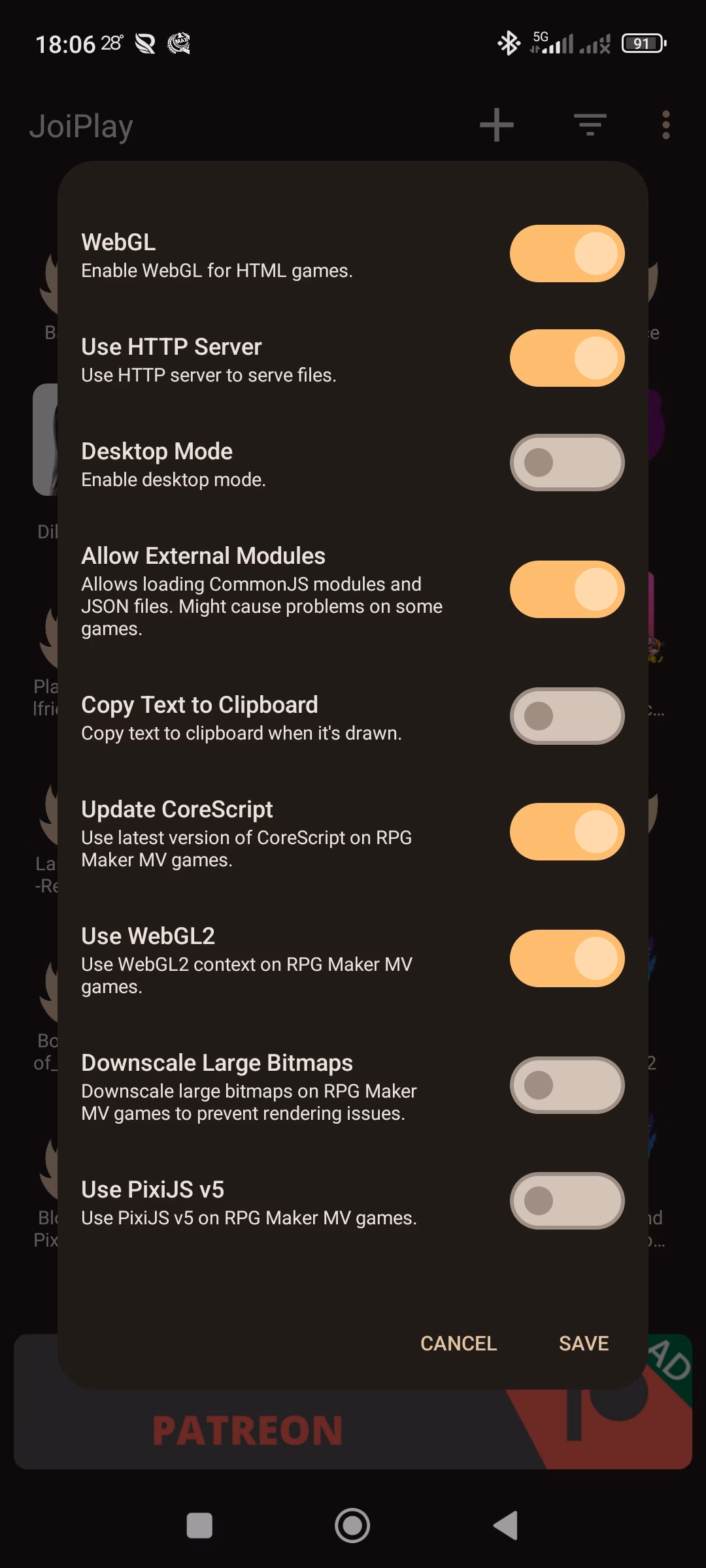The width and height of the screenshot is (706, 1568).
Task: Enable Desktop Mode
Action: tap(567, 463)
